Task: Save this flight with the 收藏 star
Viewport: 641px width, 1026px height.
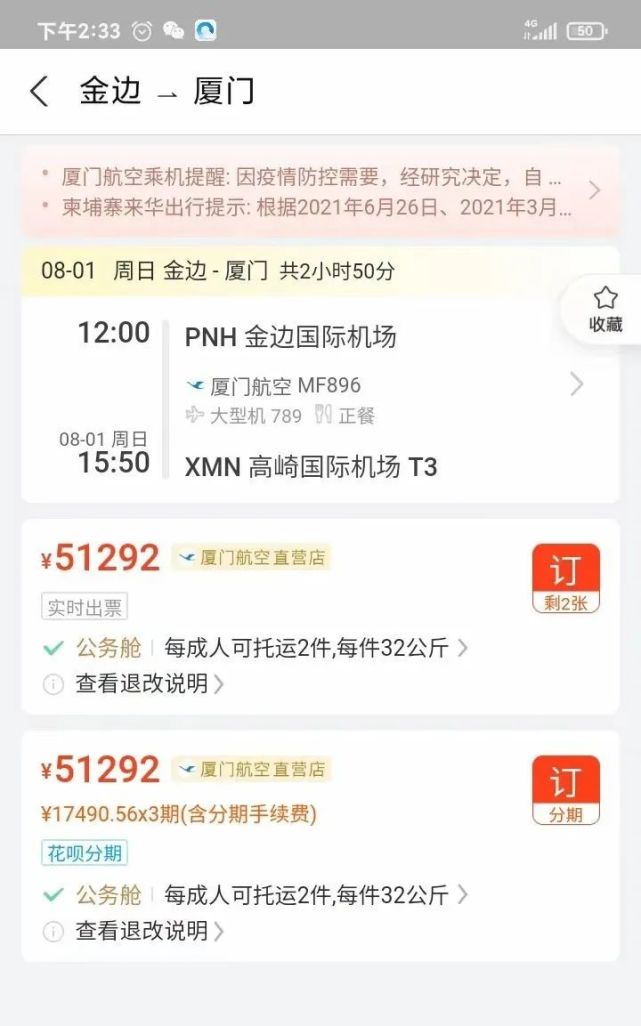Action: (x=605, y=309)
